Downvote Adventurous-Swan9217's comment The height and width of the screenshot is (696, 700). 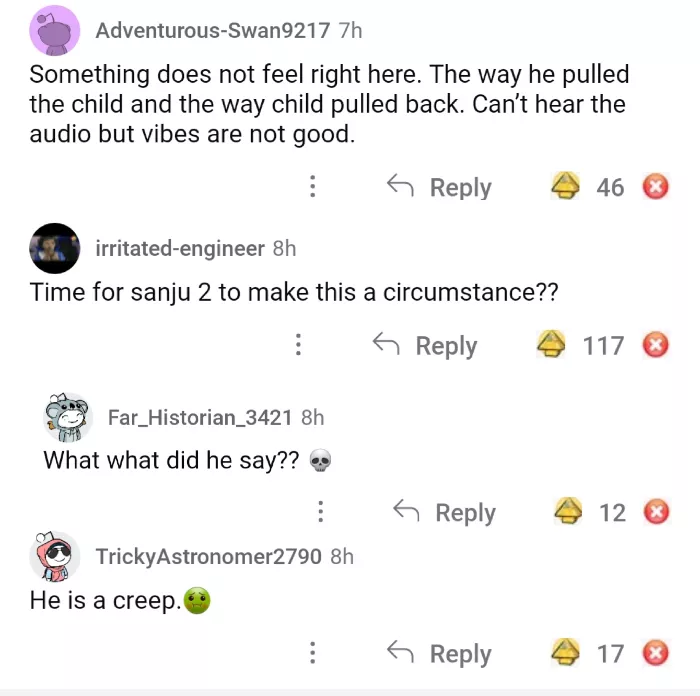click(655, 187)
